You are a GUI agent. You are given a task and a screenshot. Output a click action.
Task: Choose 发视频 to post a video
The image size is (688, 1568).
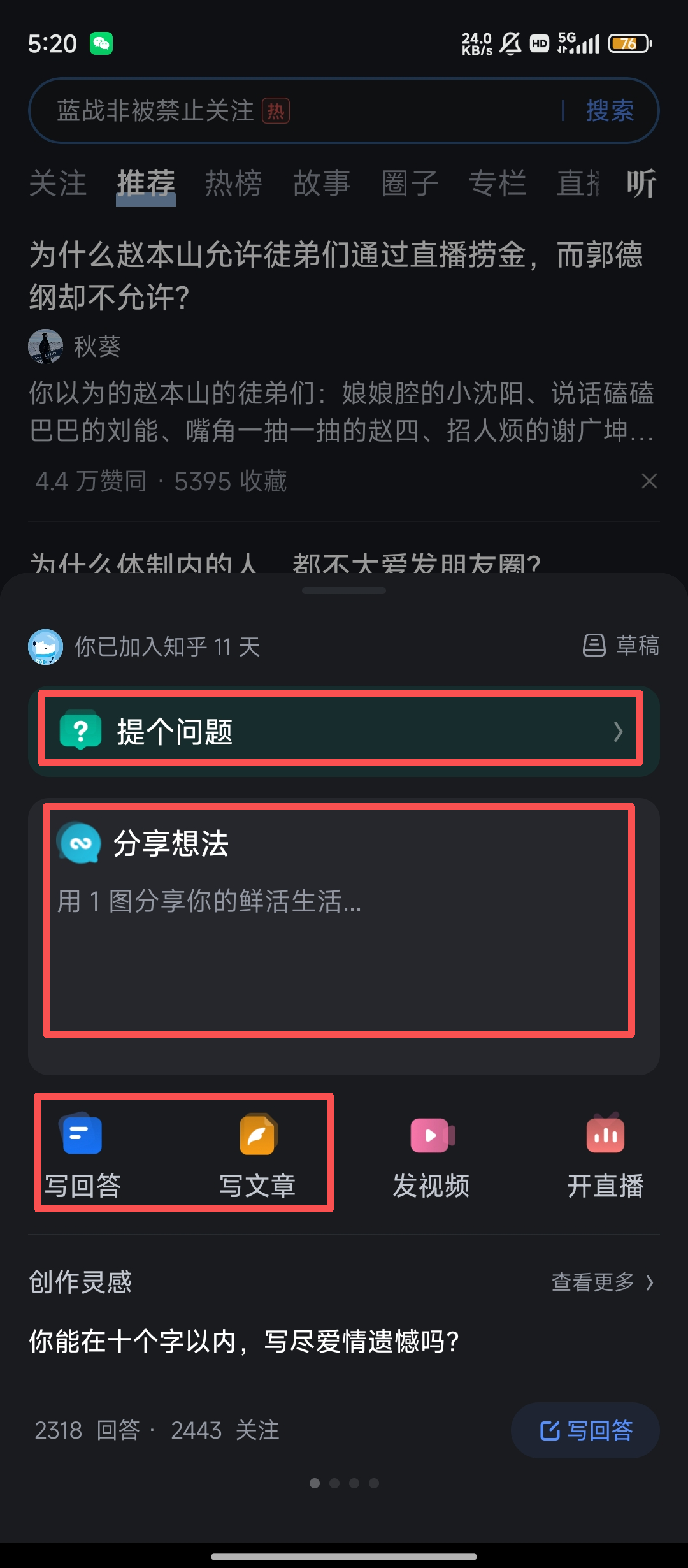(431, 1154)
